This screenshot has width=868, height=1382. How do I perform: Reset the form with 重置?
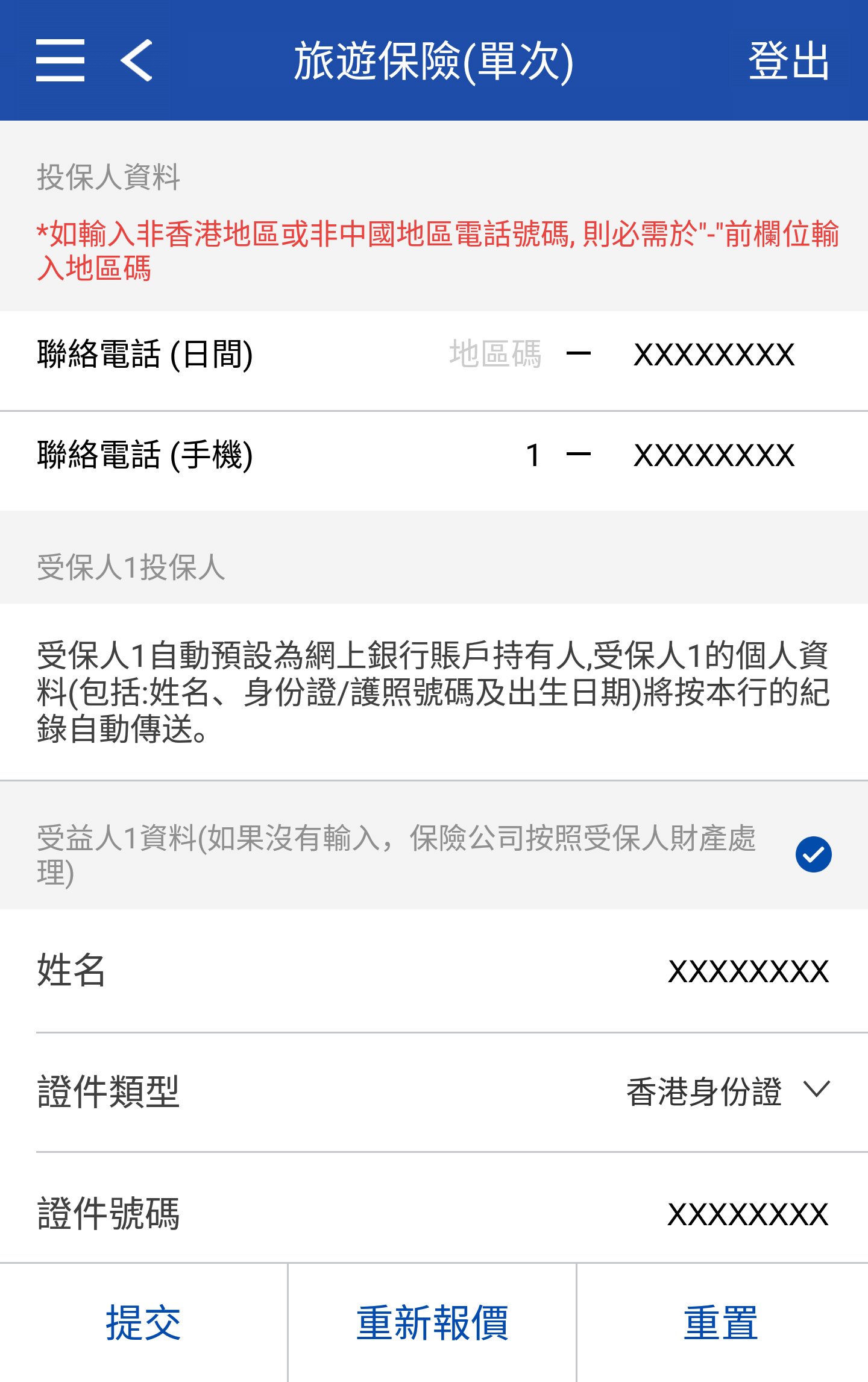(721, 1323)
